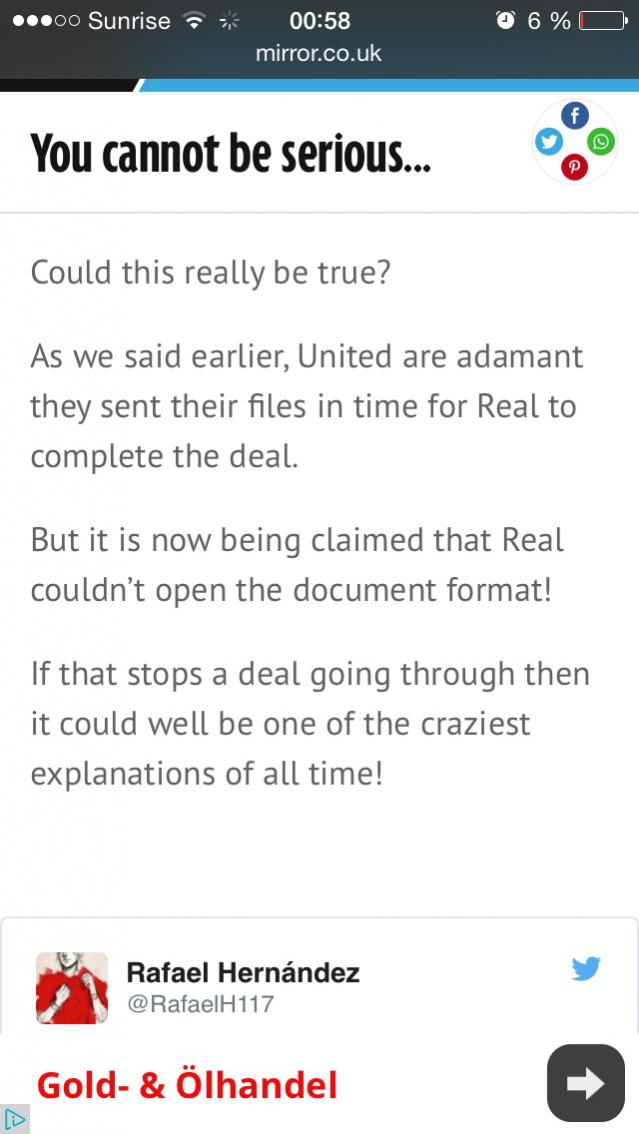Open the Twitter bird on the tweet
Image resolution: width=639 pixels, height=1134 pixels.
tap(586, 969)
